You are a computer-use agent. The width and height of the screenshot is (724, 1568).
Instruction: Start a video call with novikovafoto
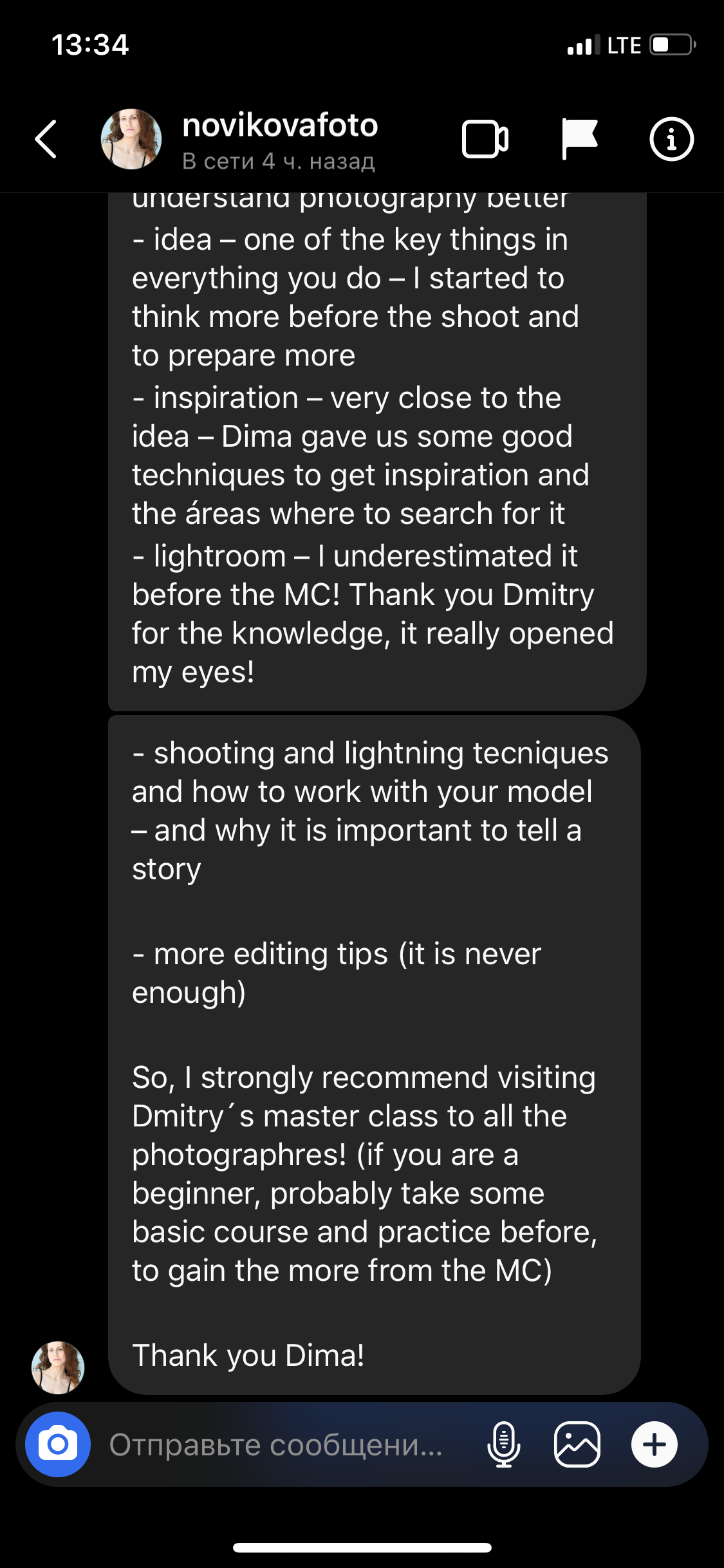tap(485, 139)
